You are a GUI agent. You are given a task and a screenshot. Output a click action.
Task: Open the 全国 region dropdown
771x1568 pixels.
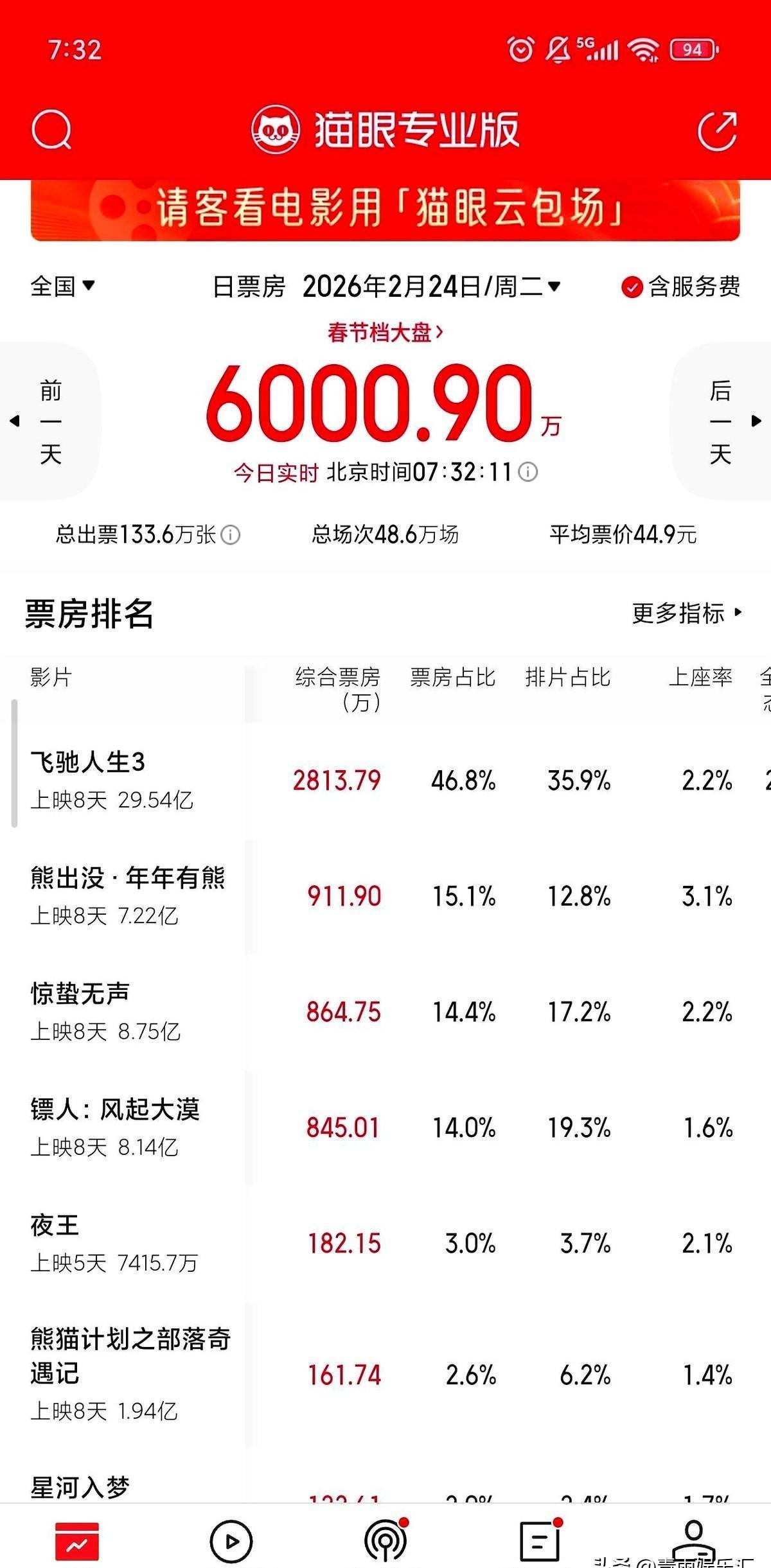(x=62, y=288)
